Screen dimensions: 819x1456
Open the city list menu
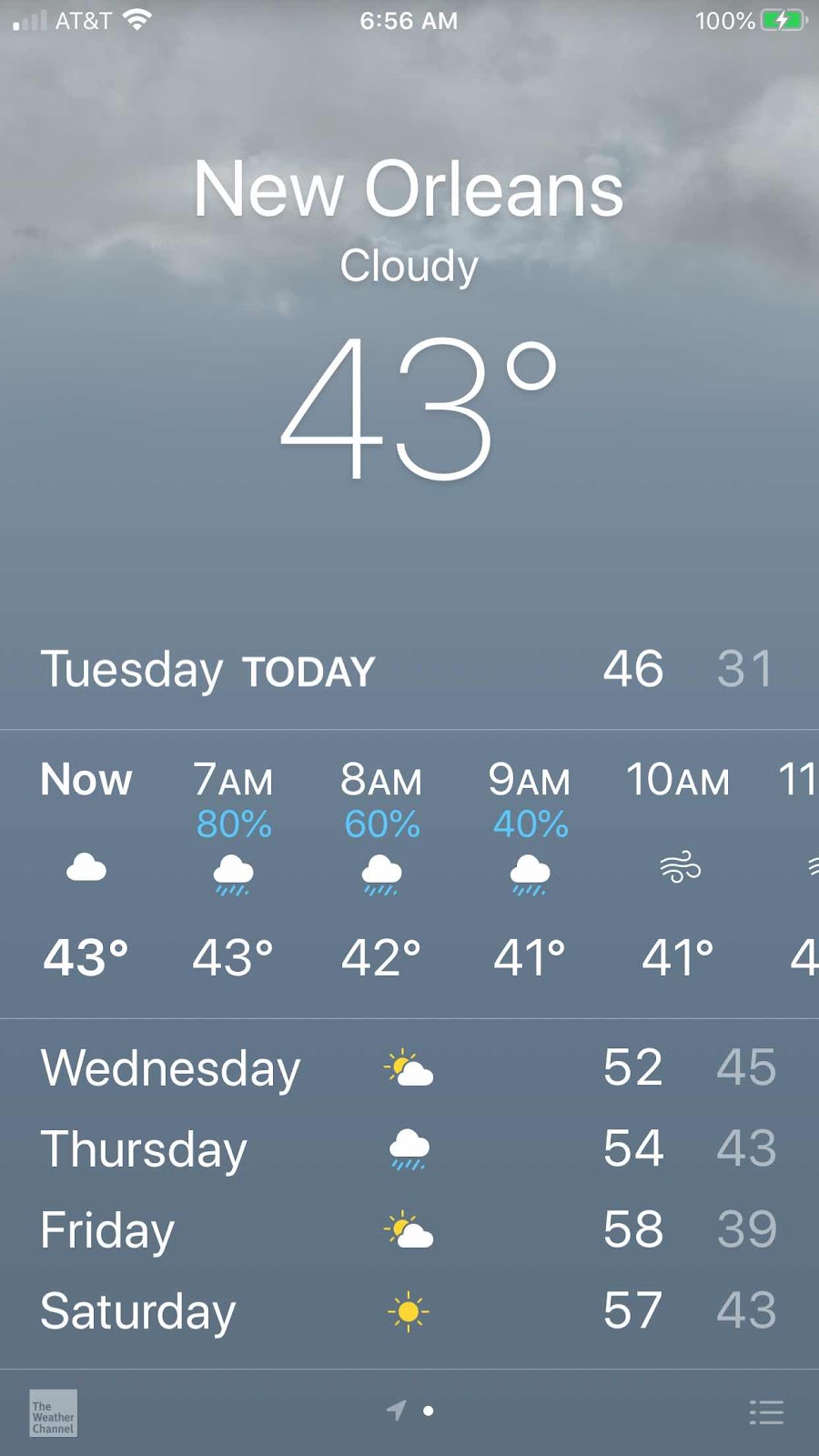765,1412
